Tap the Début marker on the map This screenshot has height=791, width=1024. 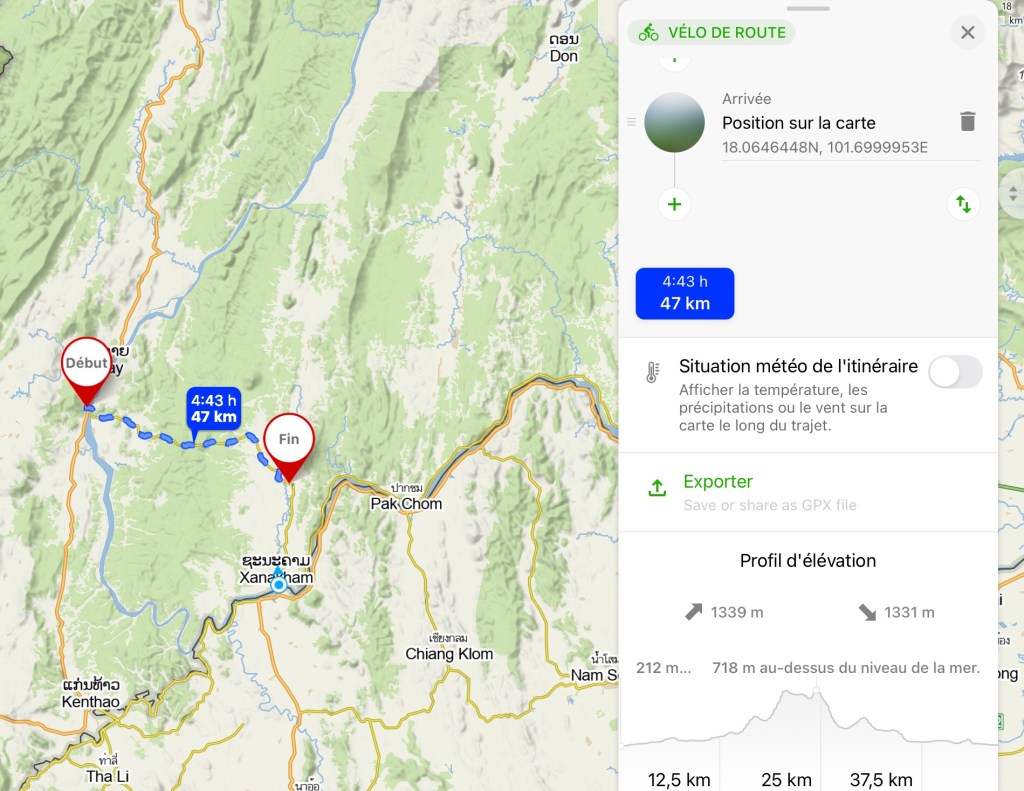point(87,366)
